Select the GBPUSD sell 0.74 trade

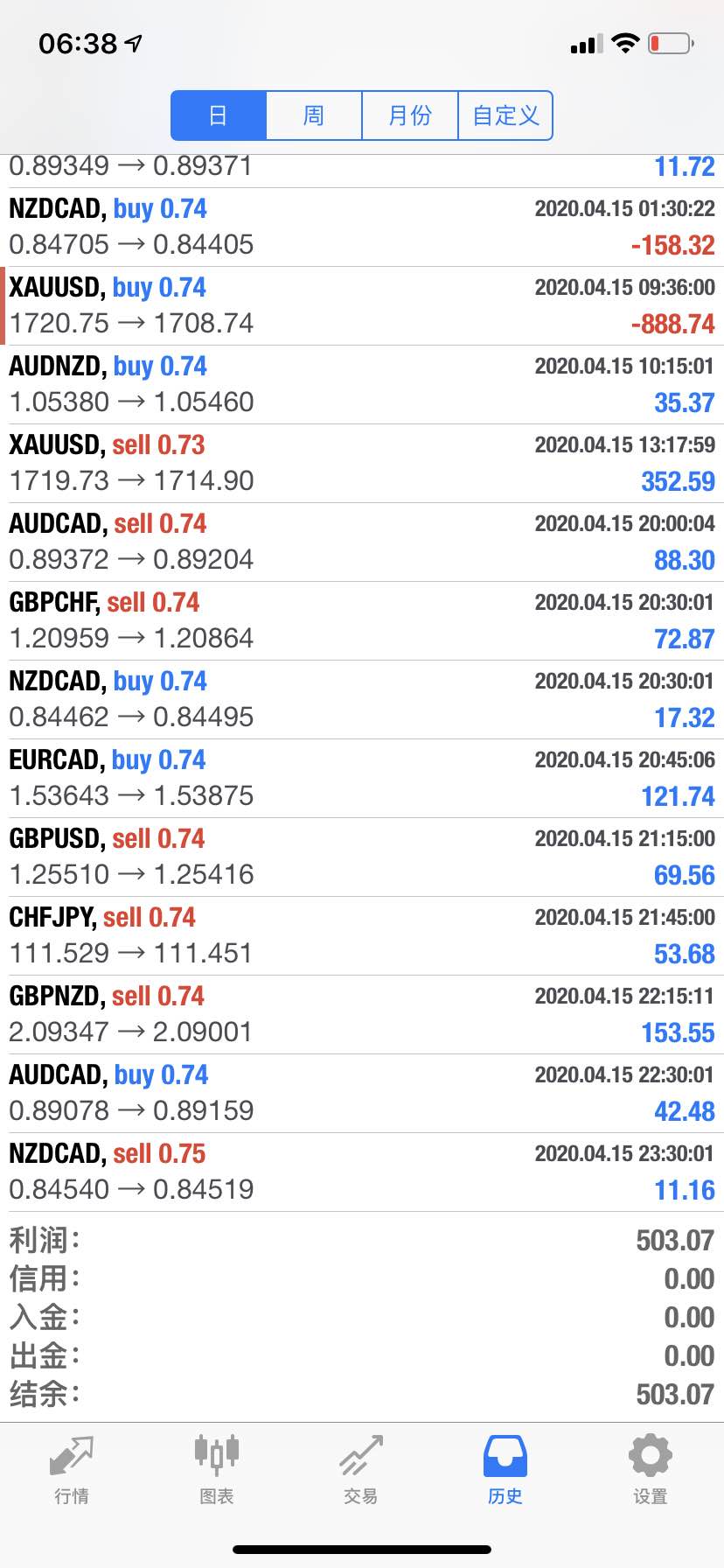point(362,857)
